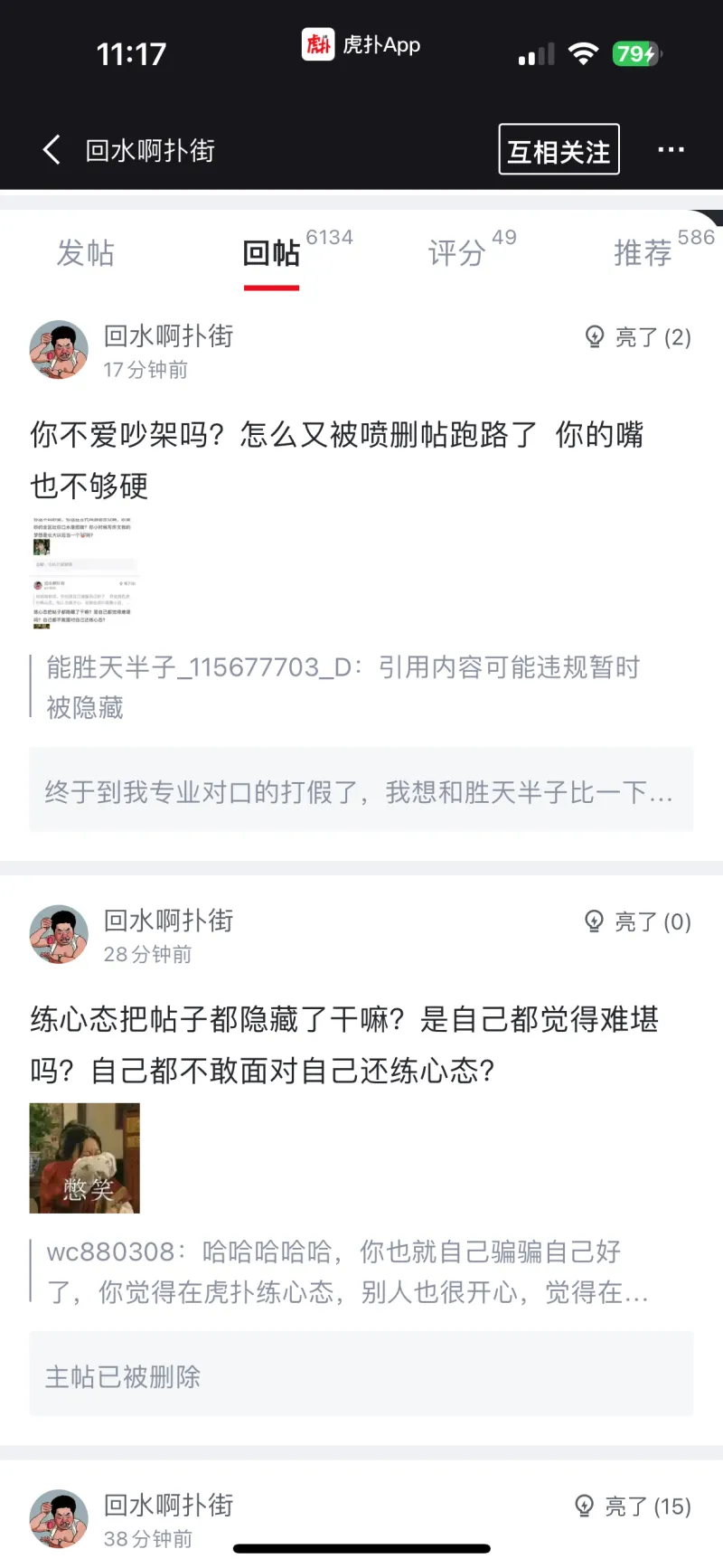The image size is (723, 1568).
Task: Tap the avatar on the 17分钟前 reply
Action: coord(59,349)
